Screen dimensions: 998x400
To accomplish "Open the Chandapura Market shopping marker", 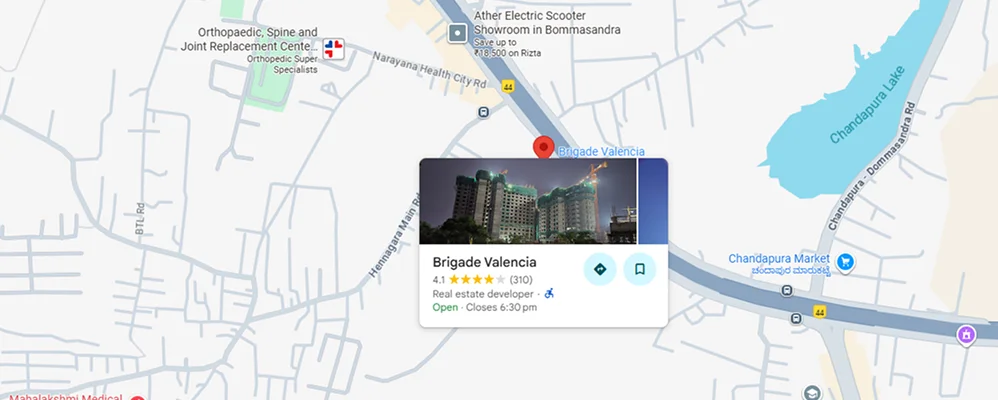I will pyautogui.click(x=845, y=262).
